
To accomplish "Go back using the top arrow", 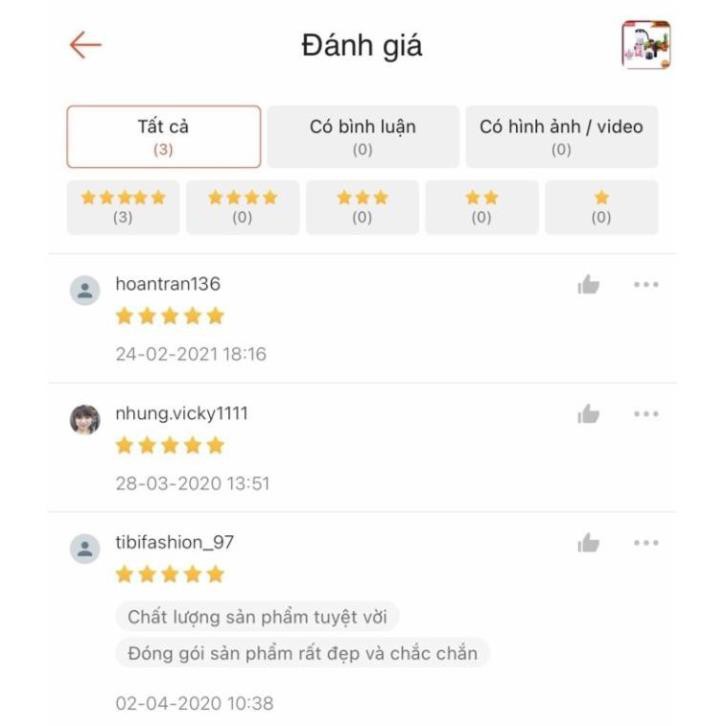I will (85, 45).
